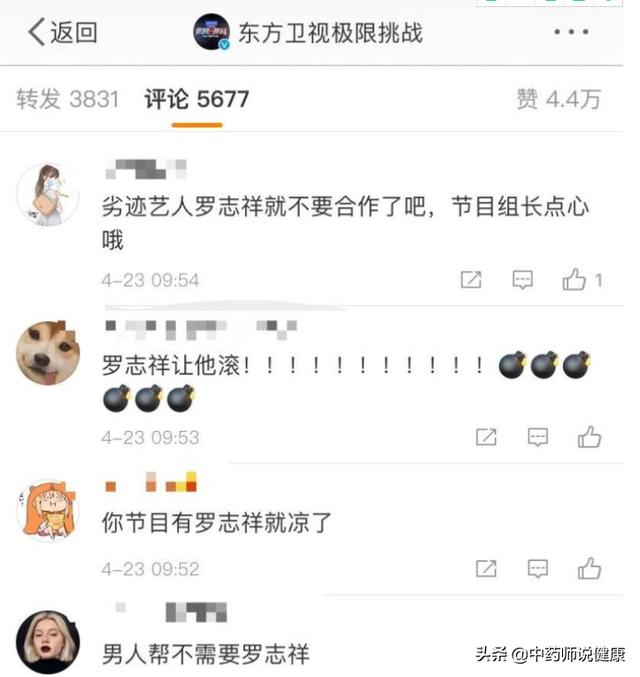Forward the 罗志祥让他滚 comment
This screenshot has width=640, height=677.
tap(486, 437)
